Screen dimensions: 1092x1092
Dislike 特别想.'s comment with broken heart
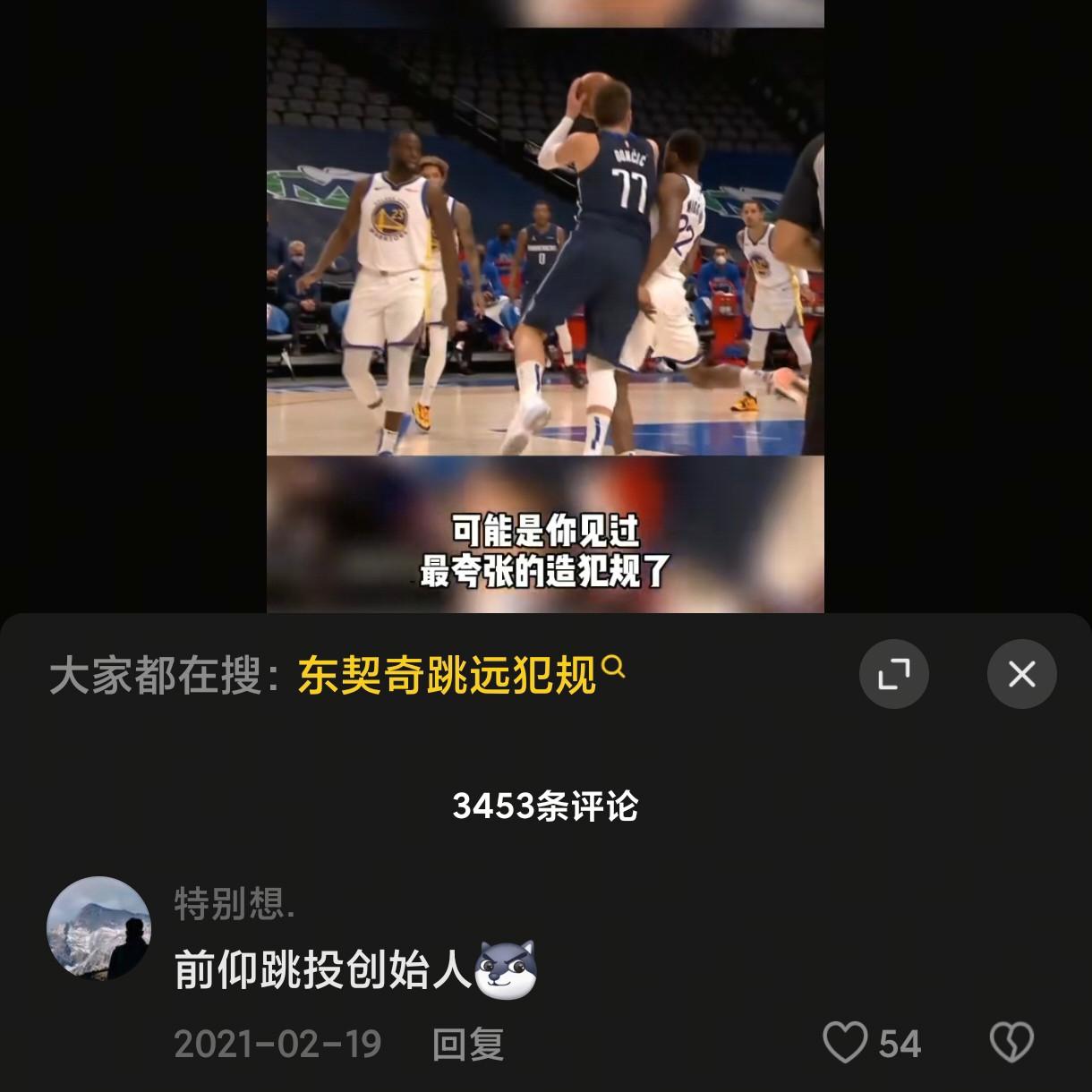[1011, 1043]
